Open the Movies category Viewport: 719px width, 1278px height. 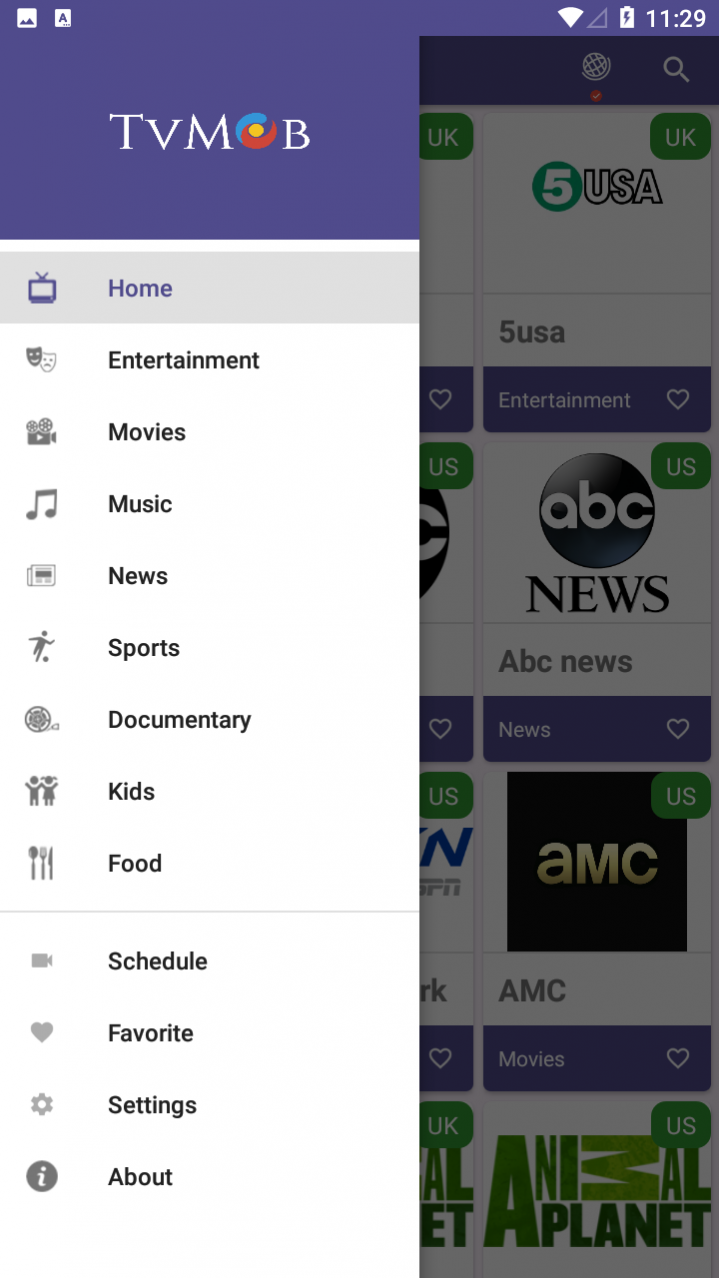pos(209,432)
